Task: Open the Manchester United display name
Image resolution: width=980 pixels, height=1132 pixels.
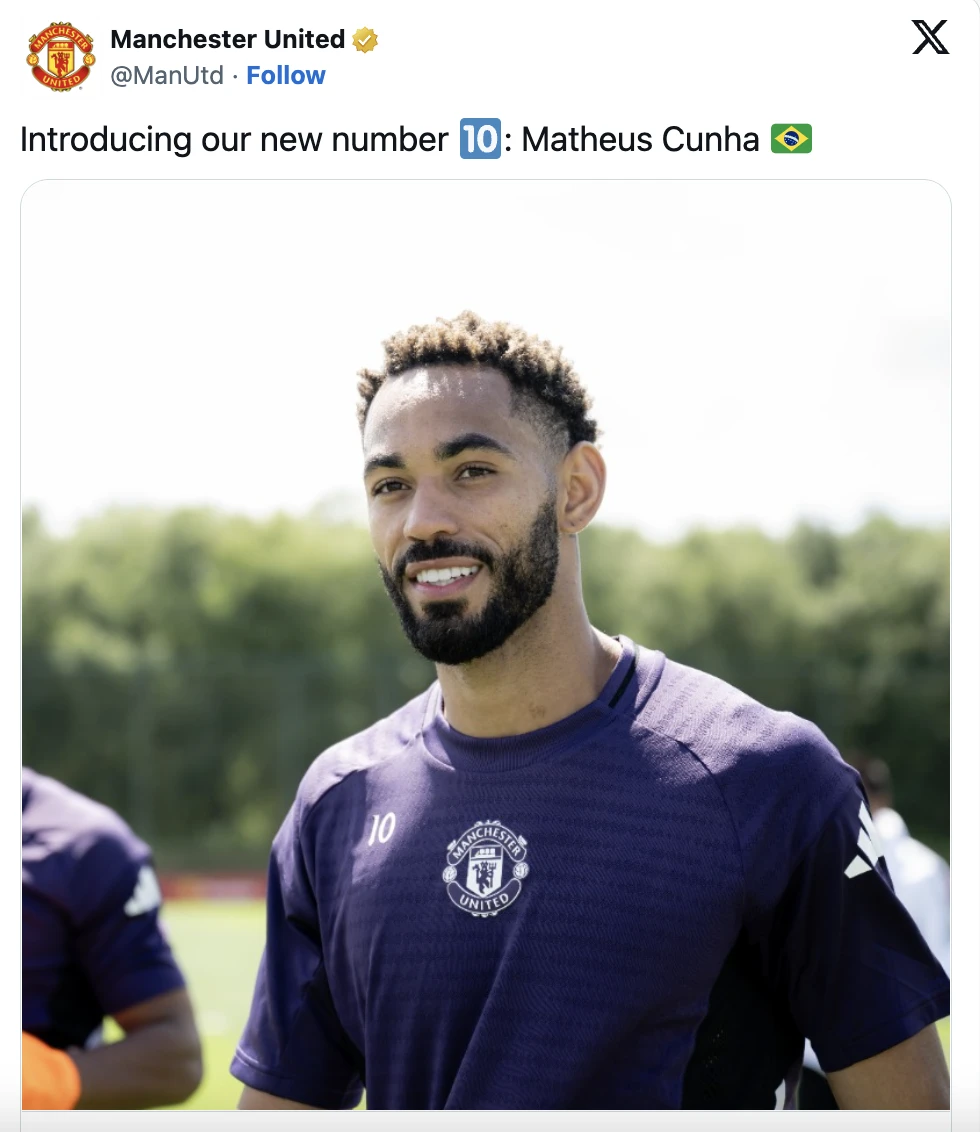Action: point(227,39)
